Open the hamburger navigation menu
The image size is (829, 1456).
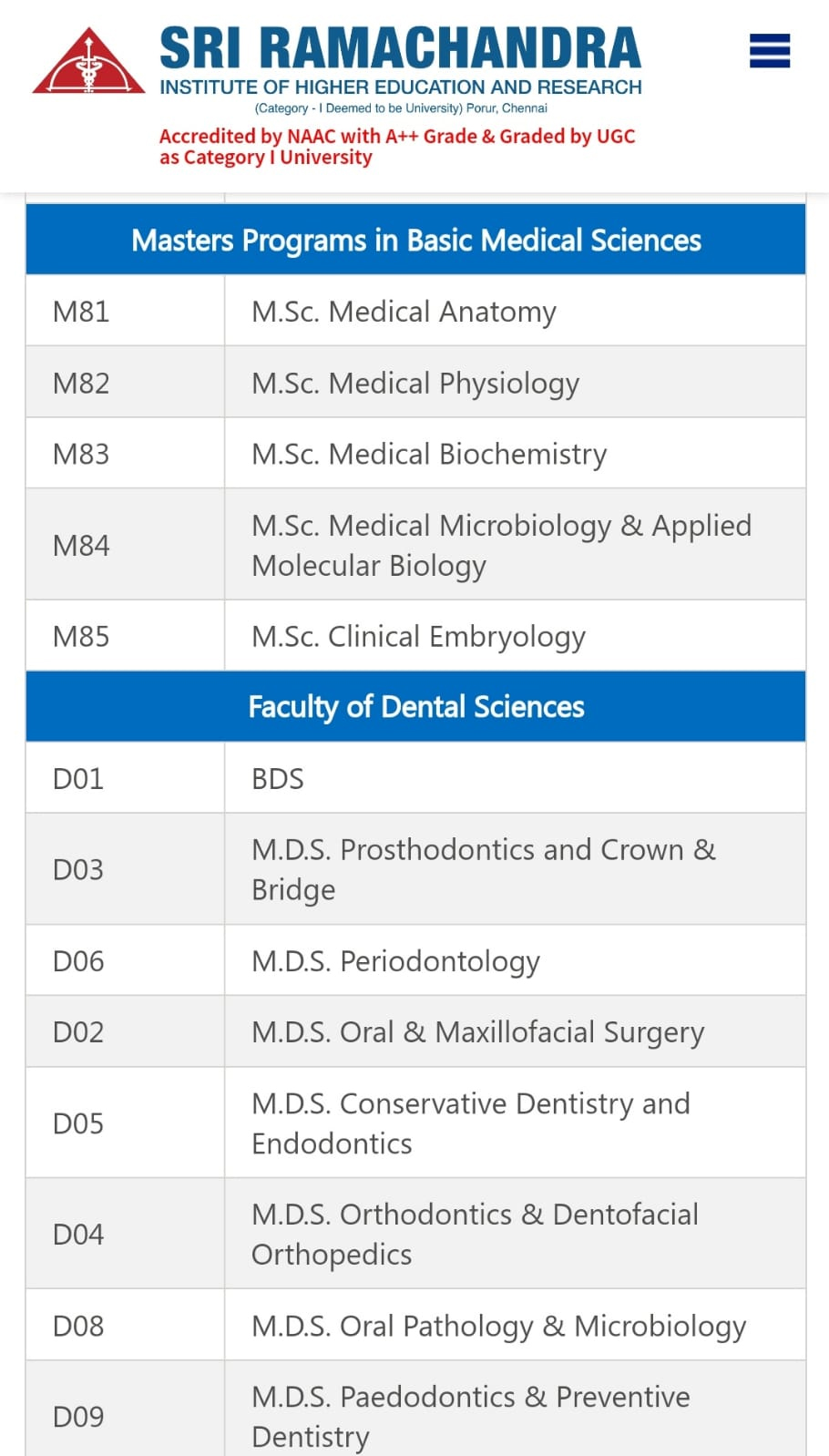(770, 51)
